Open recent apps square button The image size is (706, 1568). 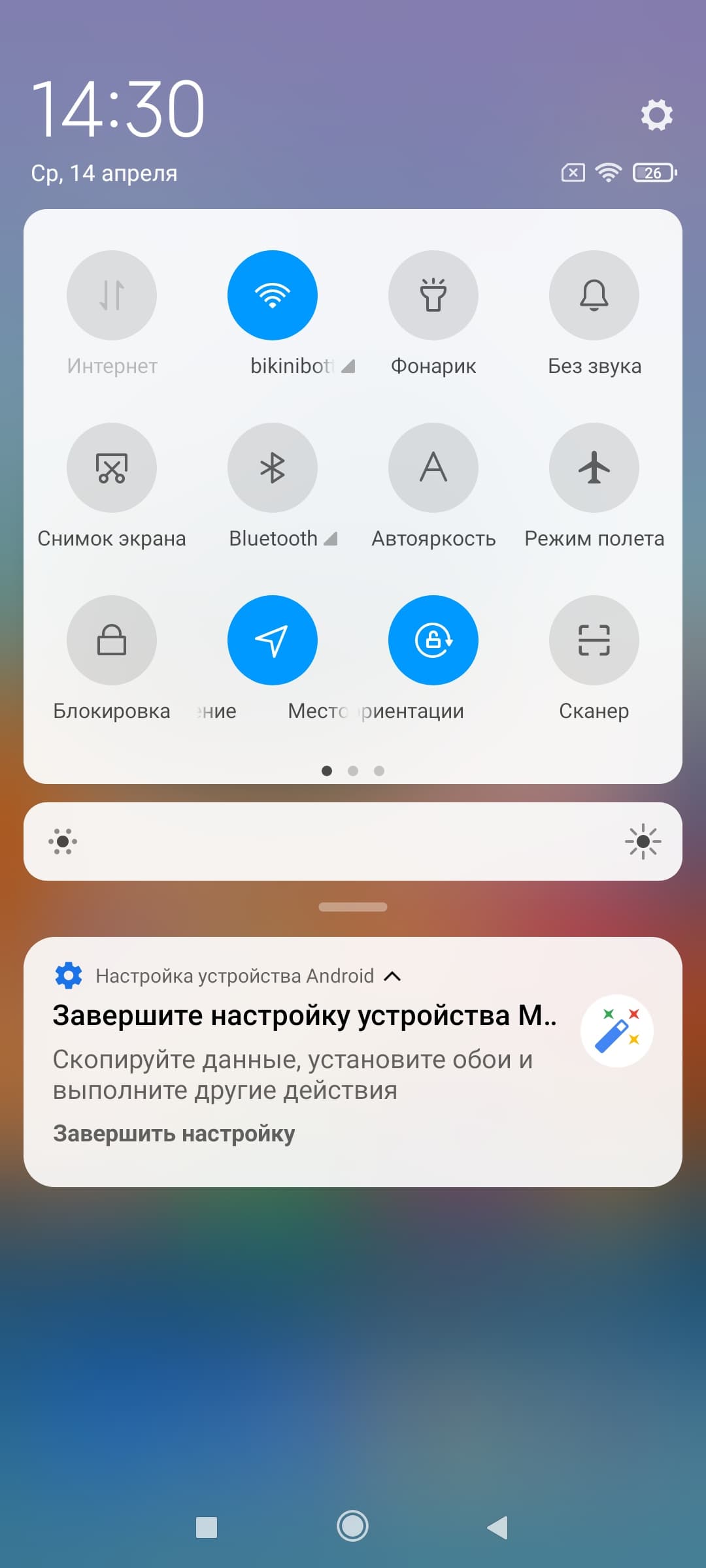click(x=207, y=1527)
